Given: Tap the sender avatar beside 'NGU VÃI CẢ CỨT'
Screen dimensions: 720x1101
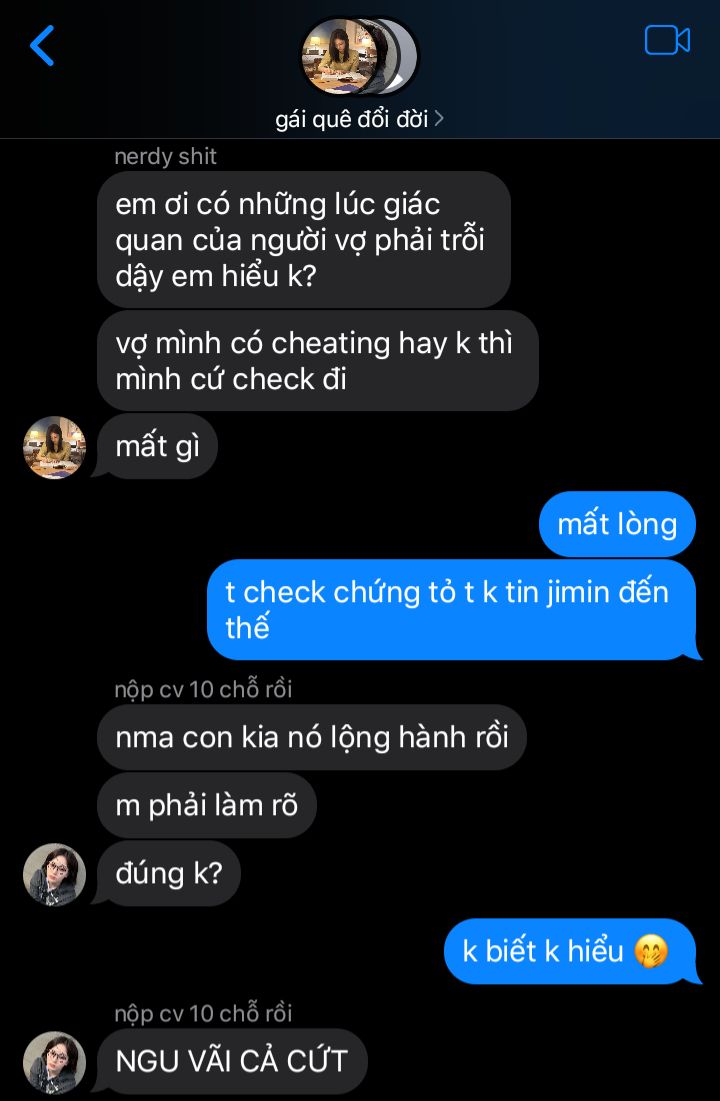Looking at the screenshot, I should click(x=54, y=1062).
